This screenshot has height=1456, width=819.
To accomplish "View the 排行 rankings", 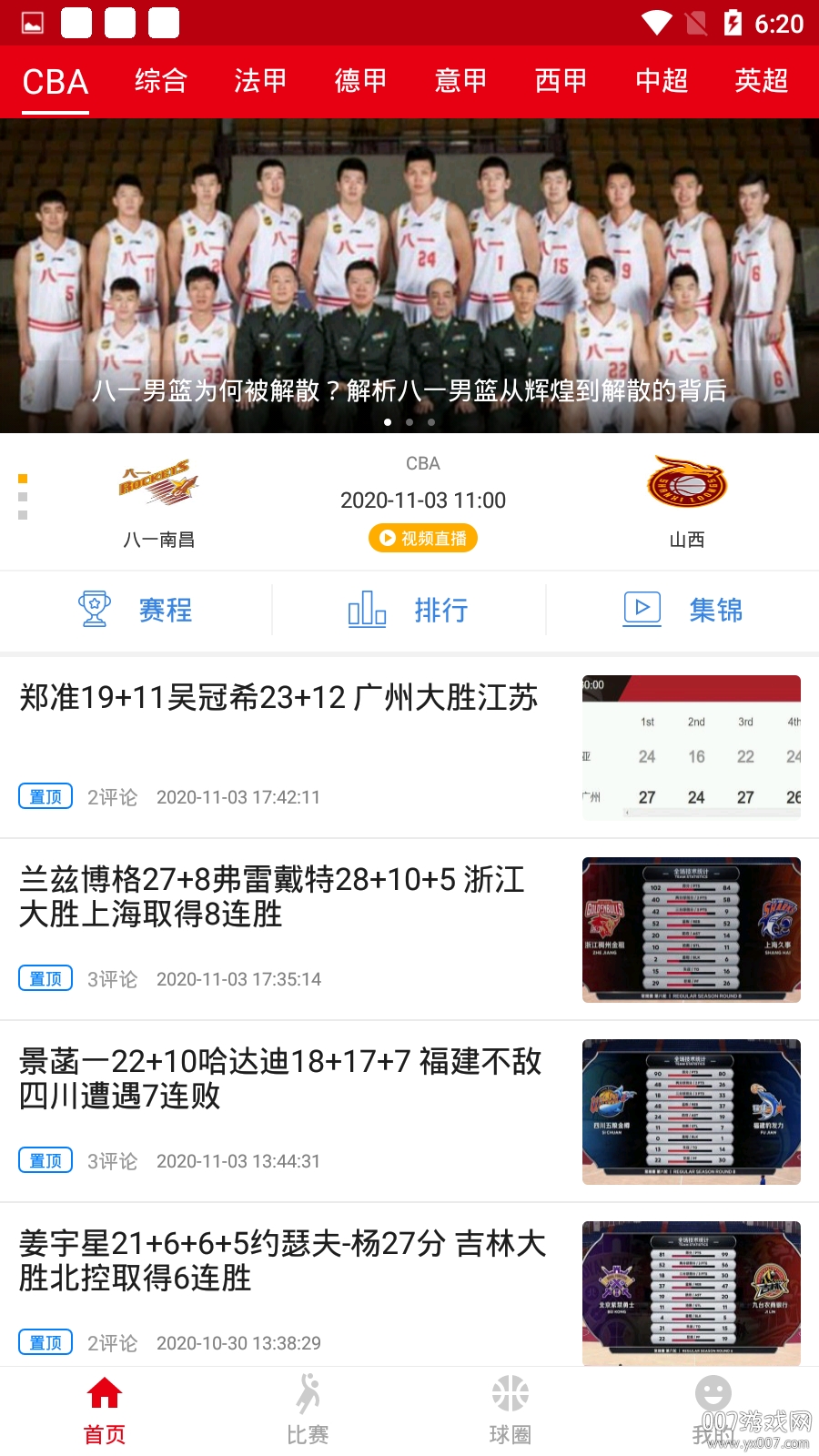I will 409,610.
